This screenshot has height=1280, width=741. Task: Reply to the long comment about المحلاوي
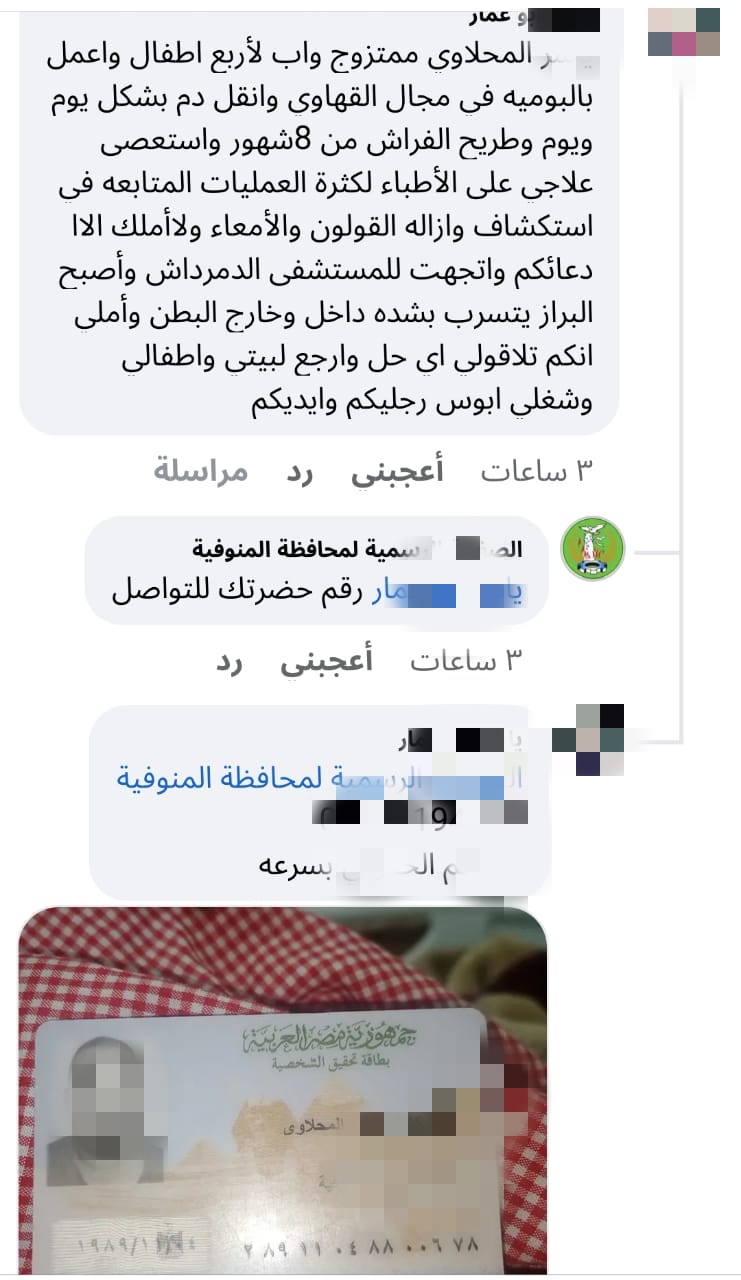coord(301,473)
